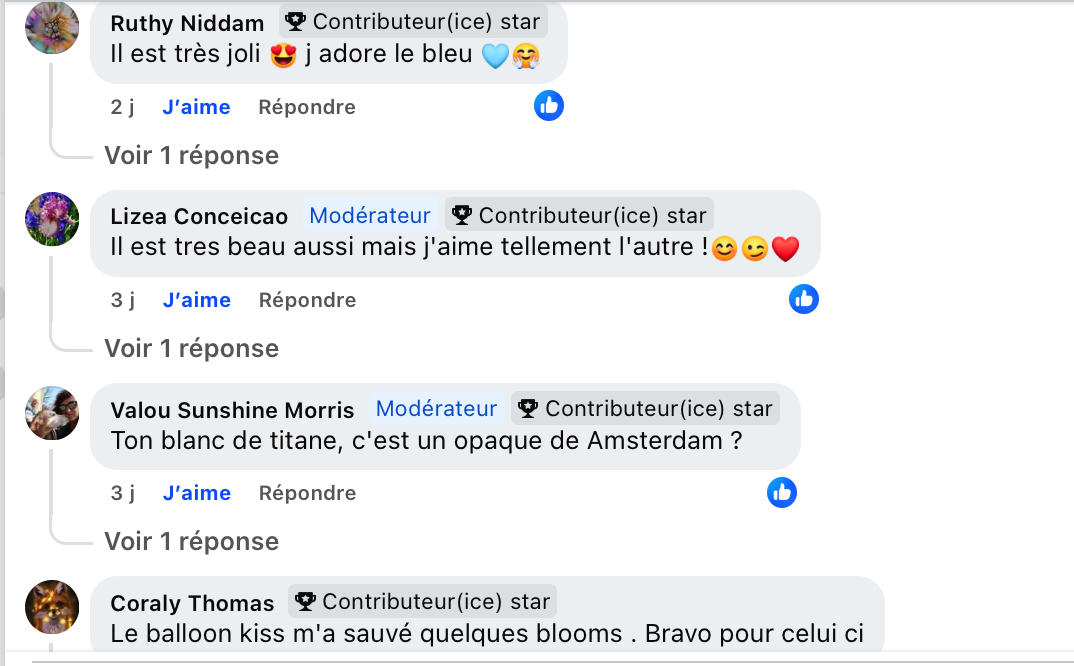Screen dimensions: 1074x666
Task: View reactions on Ruthy Niddam's comment
Action: click(x=549, y=106)
